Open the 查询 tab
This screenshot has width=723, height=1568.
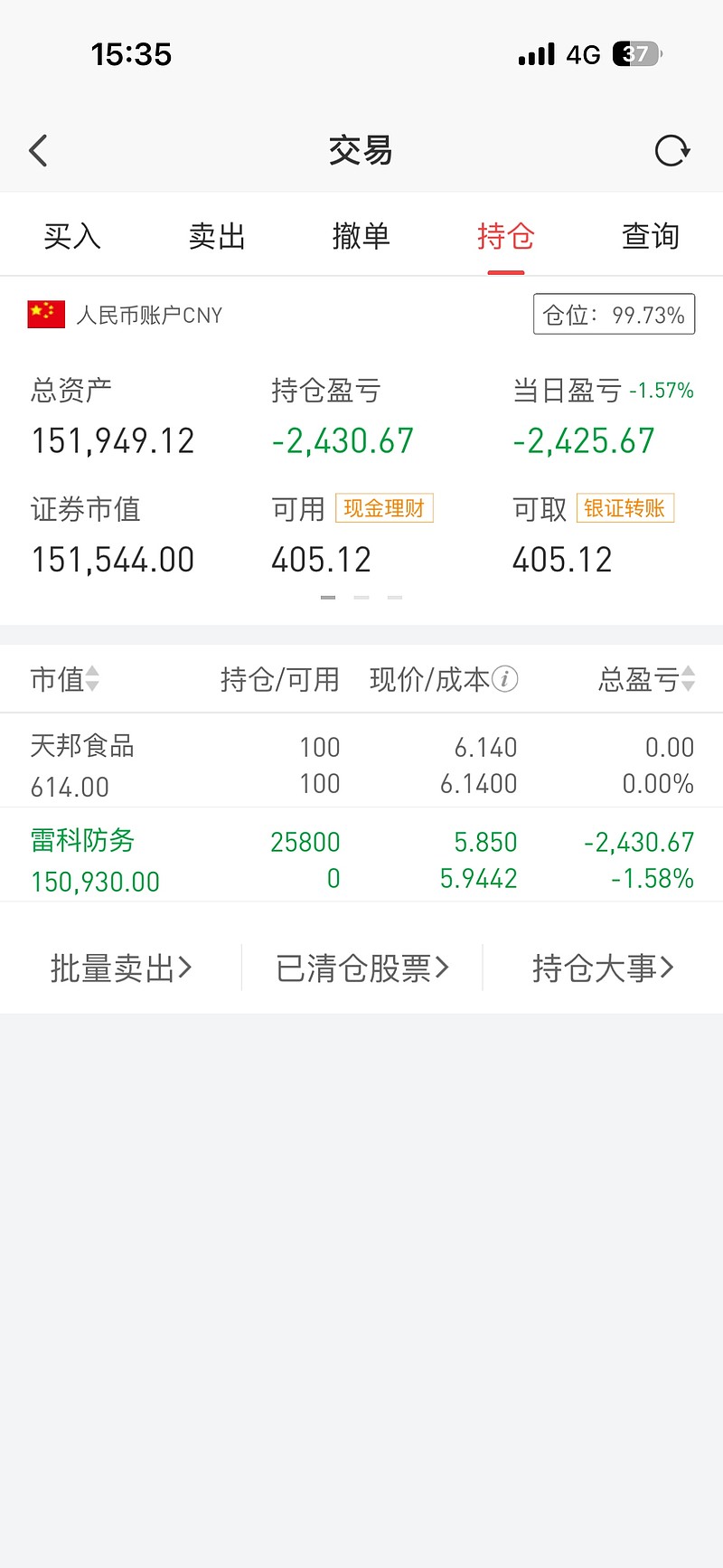tap(651, 237)
